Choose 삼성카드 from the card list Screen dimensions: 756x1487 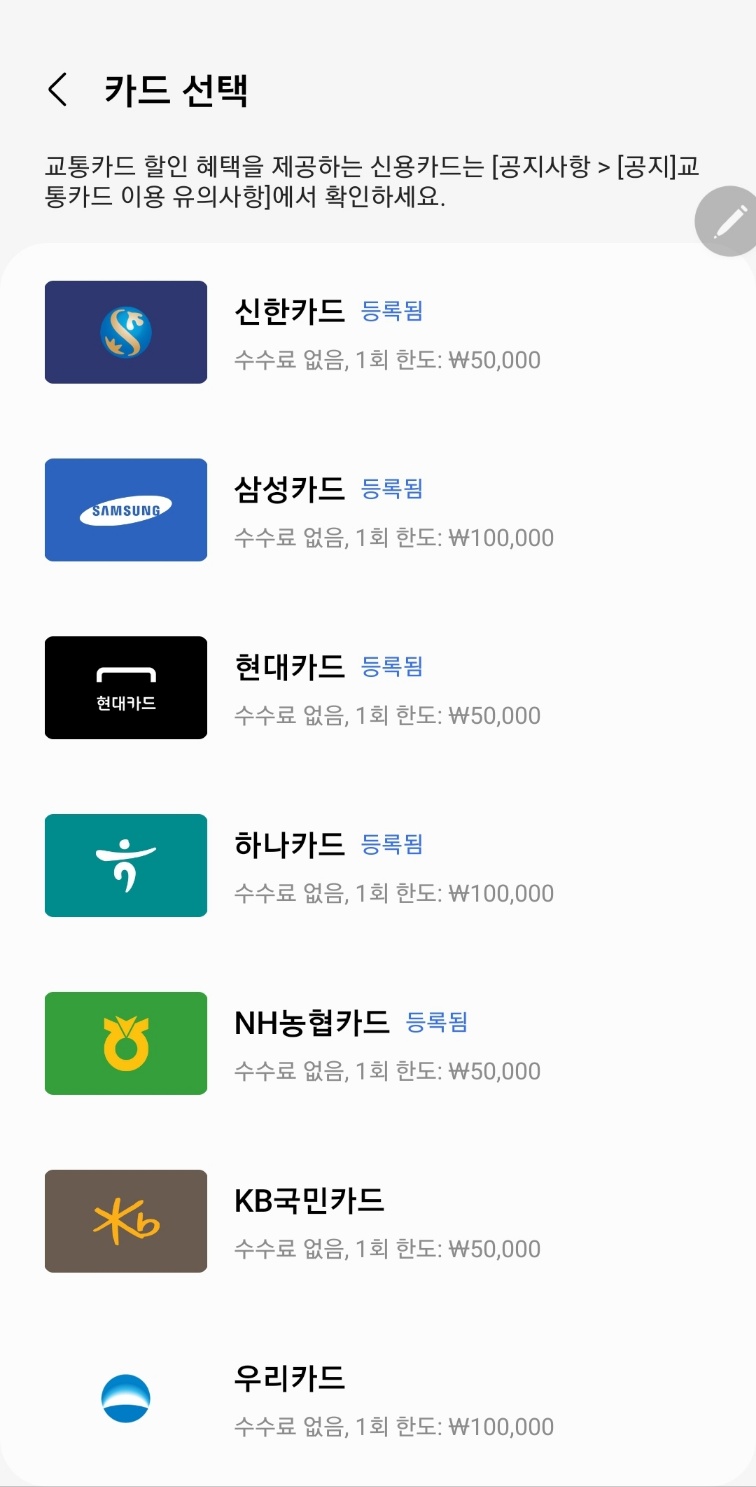coord(378,510)
